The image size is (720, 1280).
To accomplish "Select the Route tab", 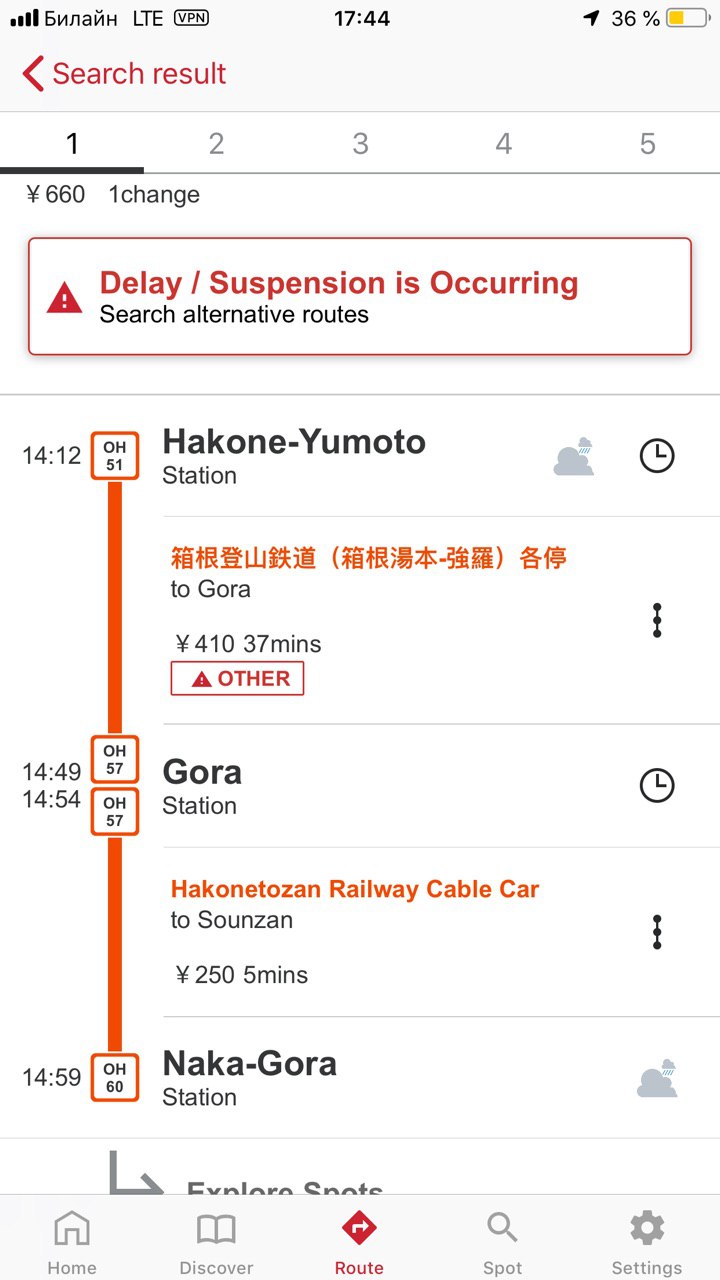I will coord(359,1243).
